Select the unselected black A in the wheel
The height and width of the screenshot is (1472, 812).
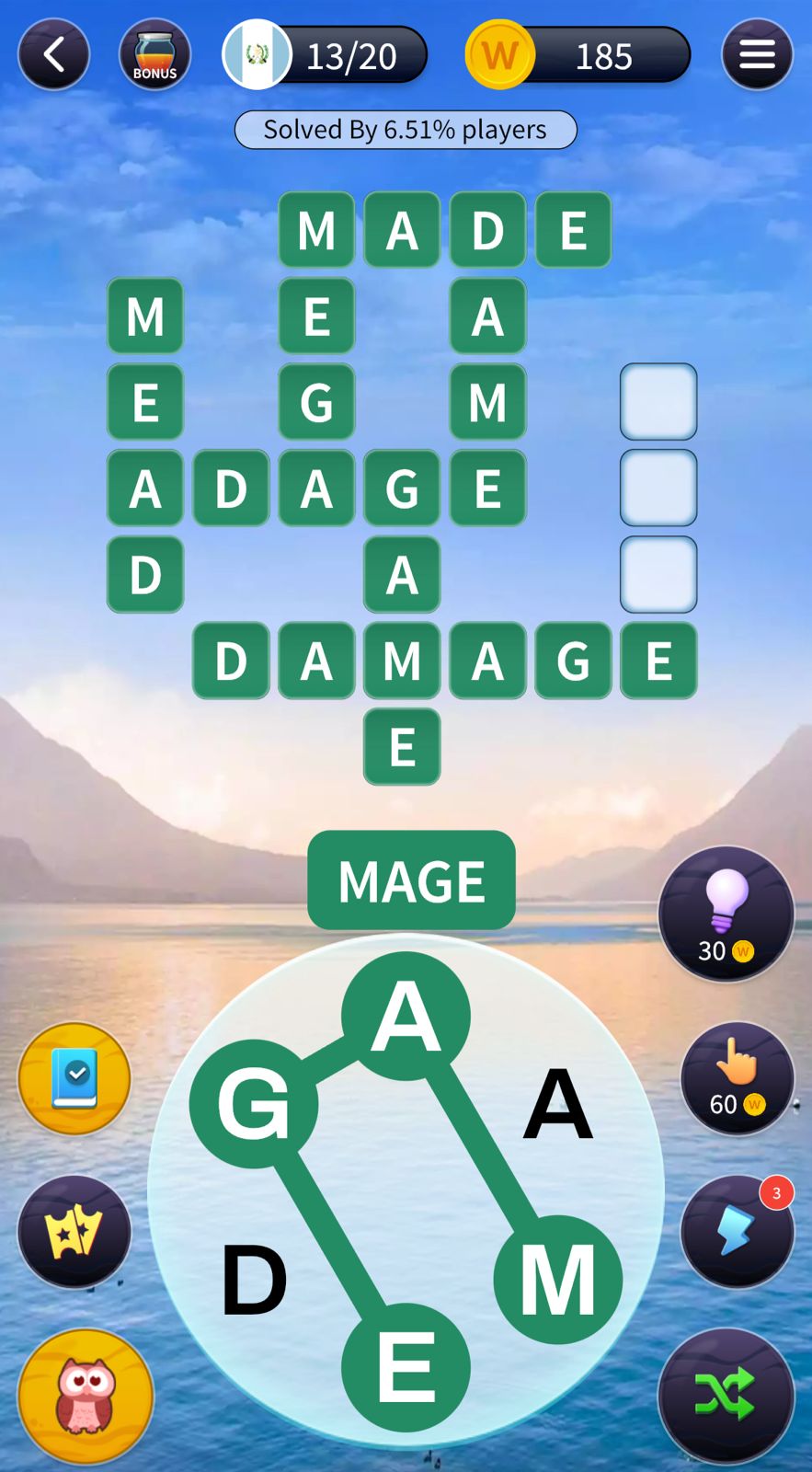click(x=557, y=1104)
